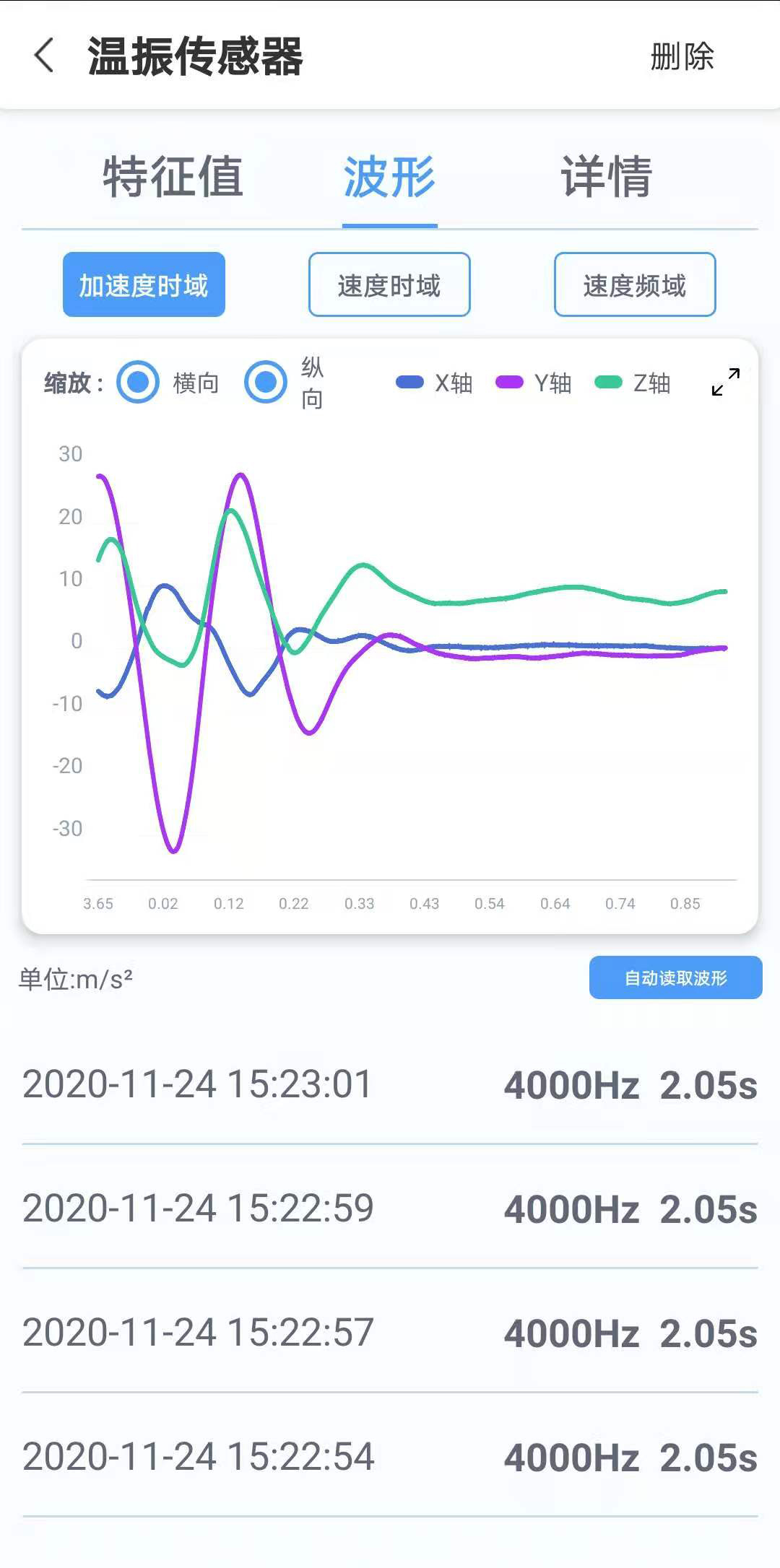Open the 详情 tab
The width and height of the screenshot is (780, 1568).
point(607,177)
